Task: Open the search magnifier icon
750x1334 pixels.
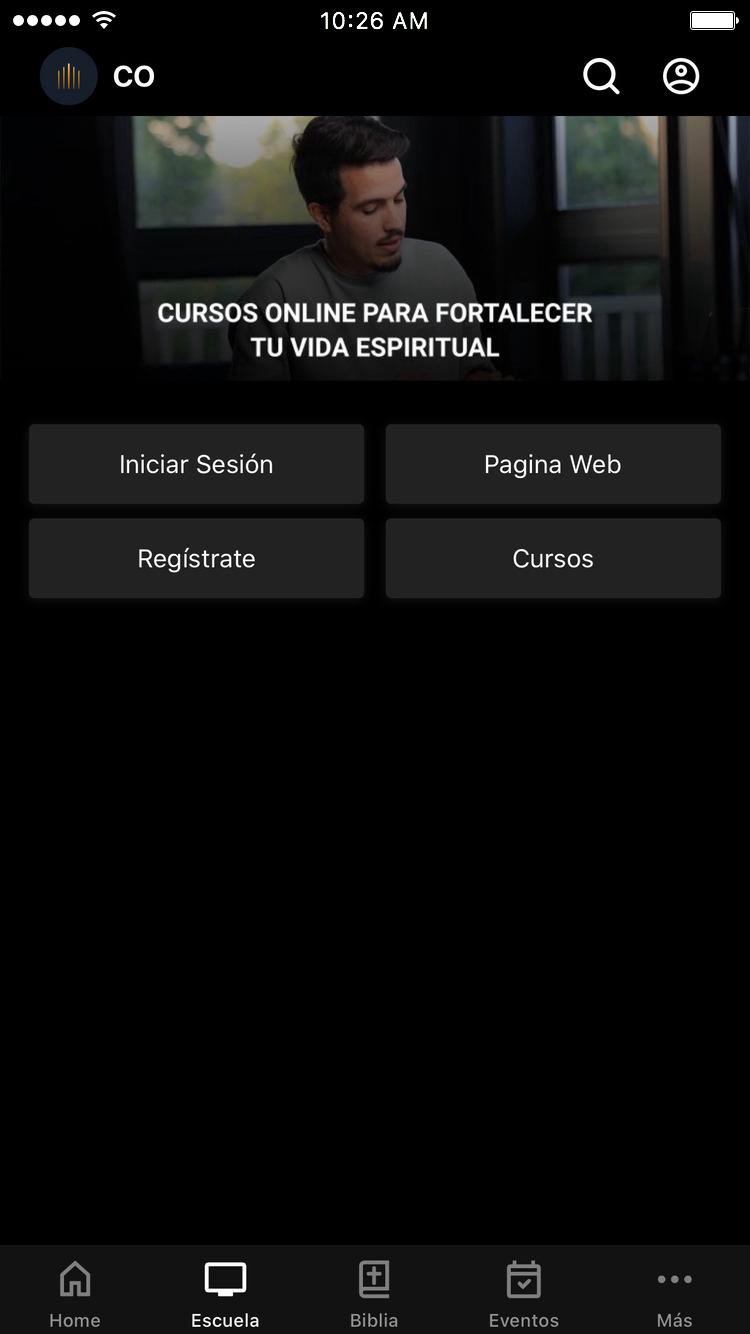Action: tap(601, 76)
